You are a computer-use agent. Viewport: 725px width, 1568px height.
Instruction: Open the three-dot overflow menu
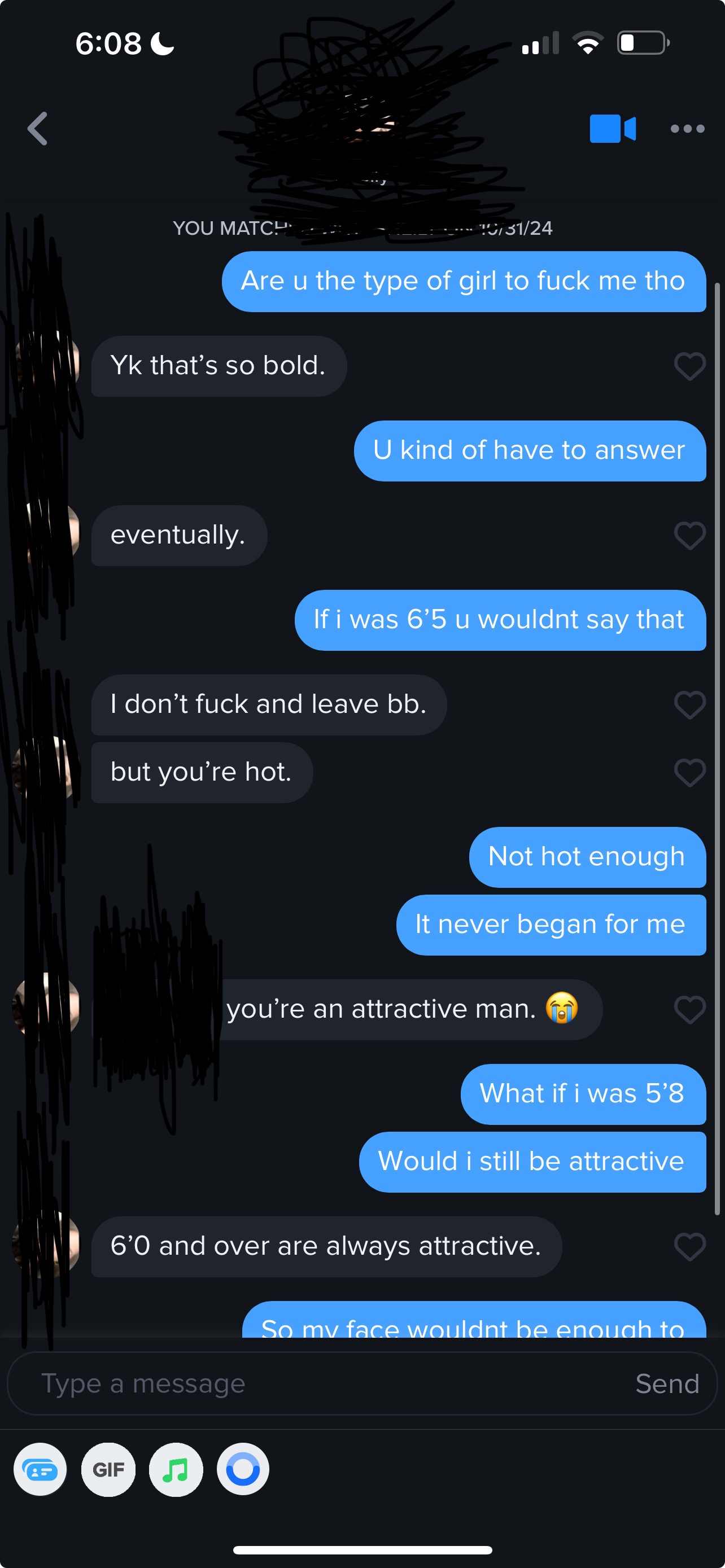tap(687, 129)
